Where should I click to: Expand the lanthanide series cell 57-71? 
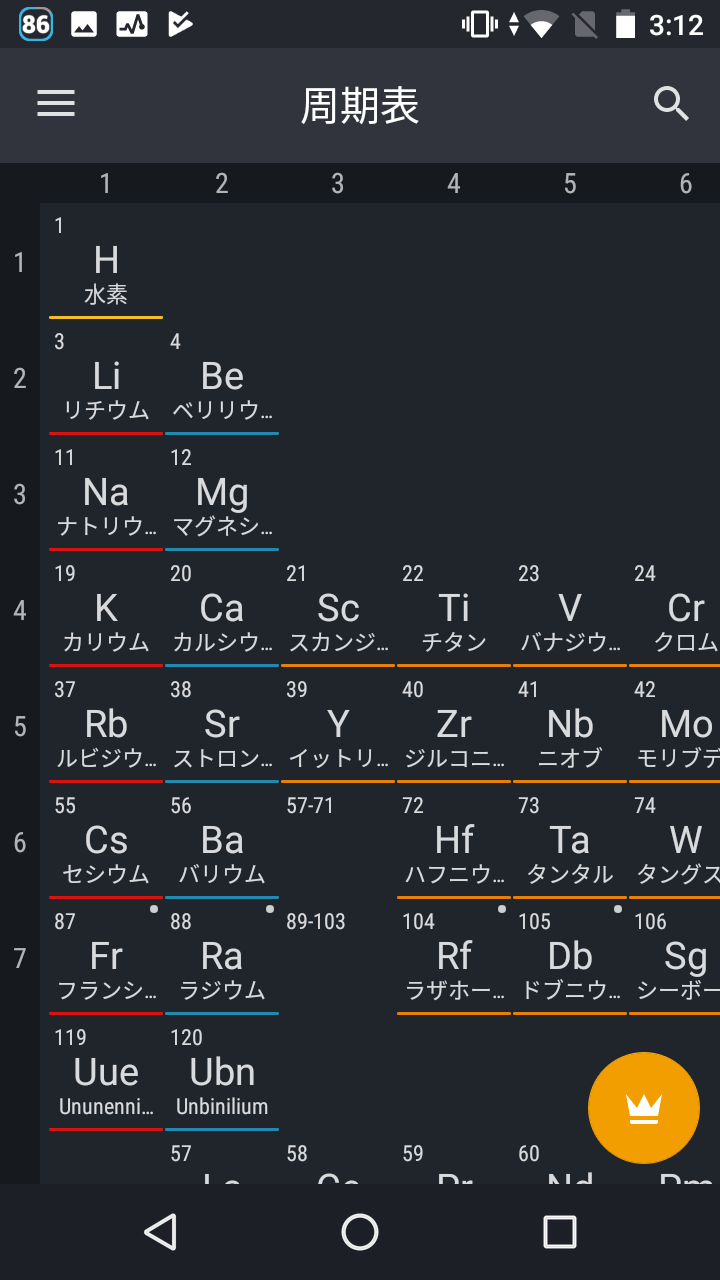338,840
